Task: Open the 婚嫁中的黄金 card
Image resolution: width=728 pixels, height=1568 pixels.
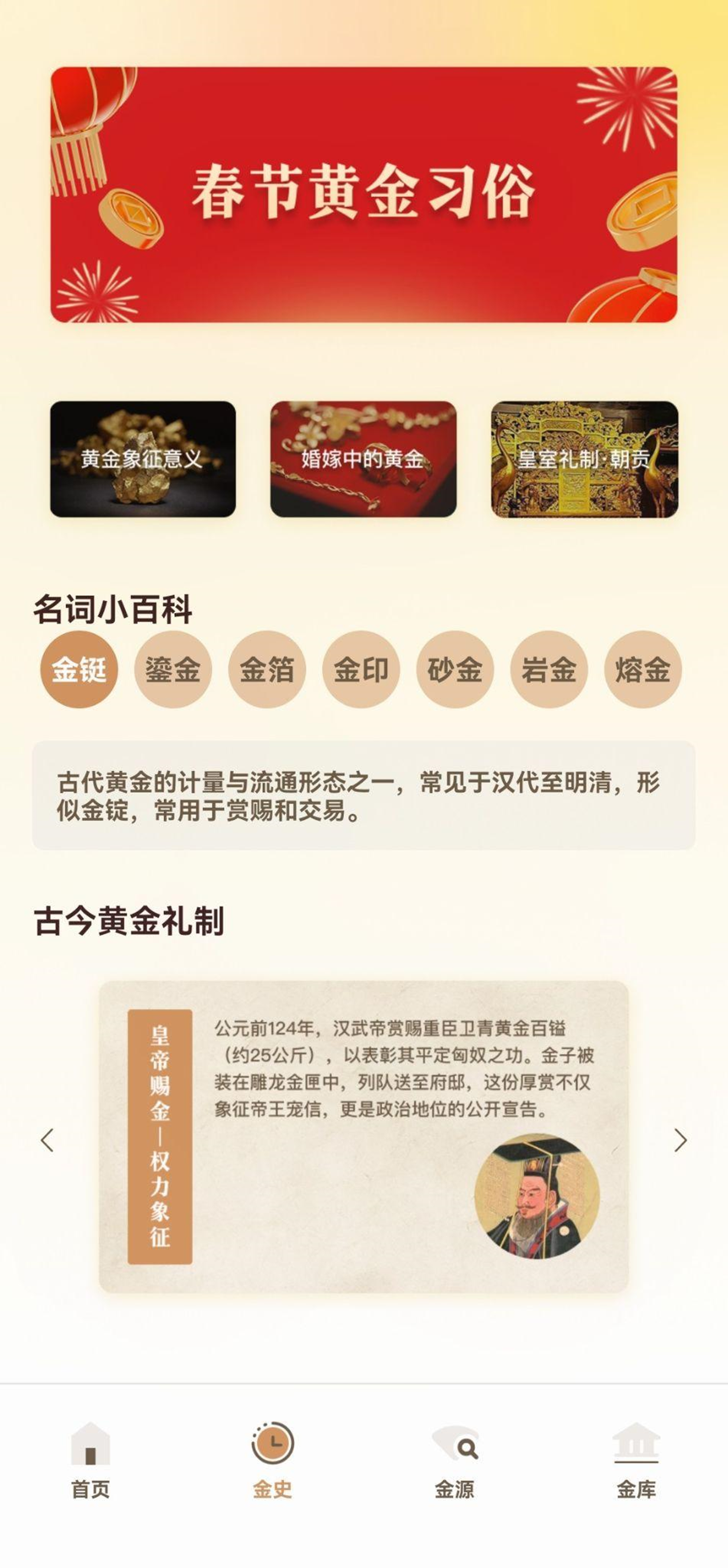Action: [363, 459]
